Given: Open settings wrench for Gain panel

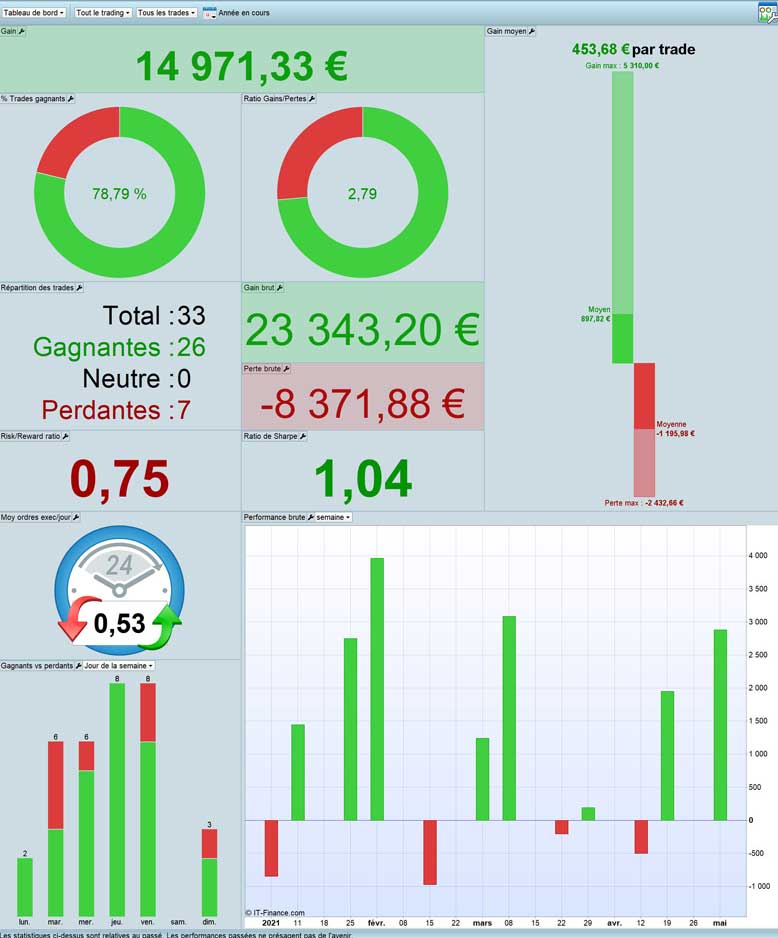Looking at the screenshot, I should (23, 31).
